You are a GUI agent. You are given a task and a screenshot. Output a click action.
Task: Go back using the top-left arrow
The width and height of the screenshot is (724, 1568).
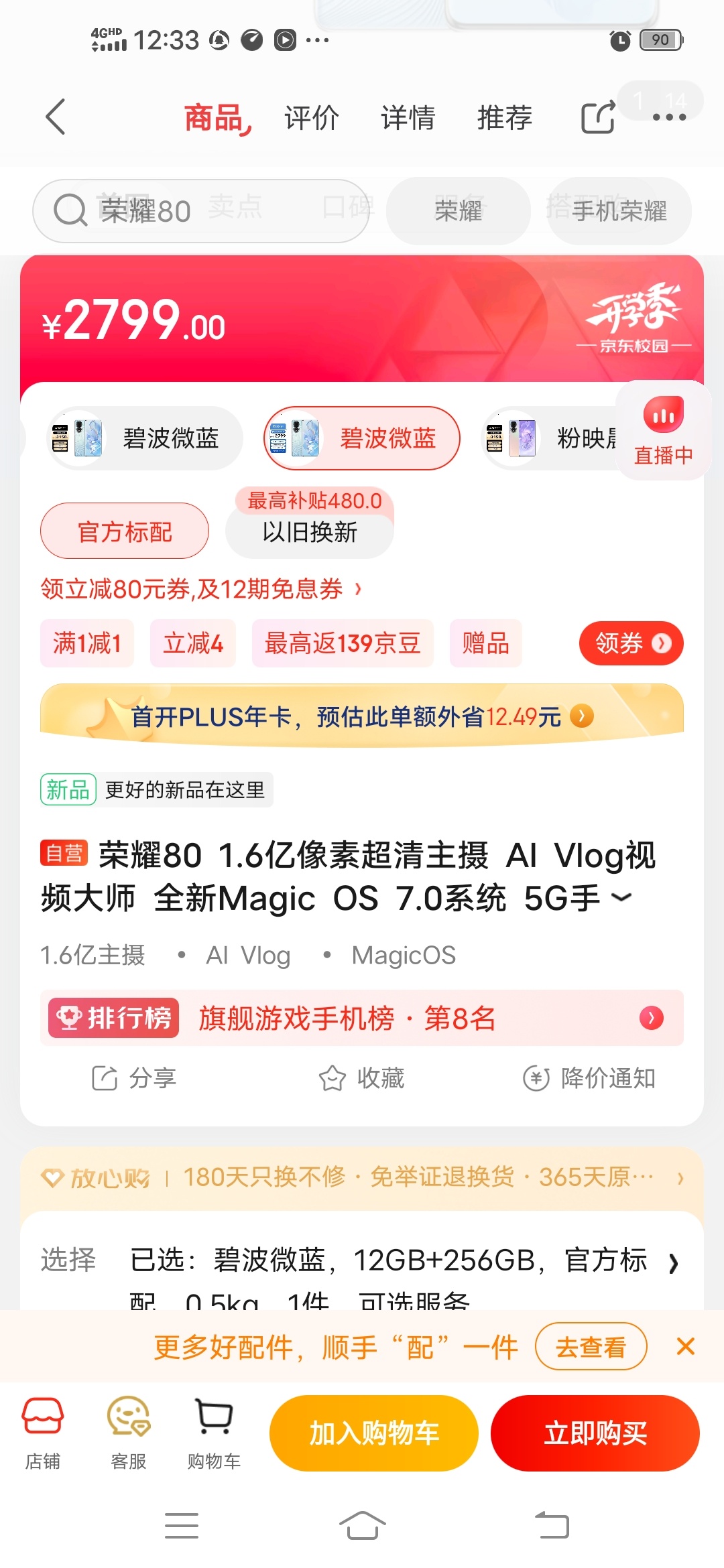tap(56, 117)
